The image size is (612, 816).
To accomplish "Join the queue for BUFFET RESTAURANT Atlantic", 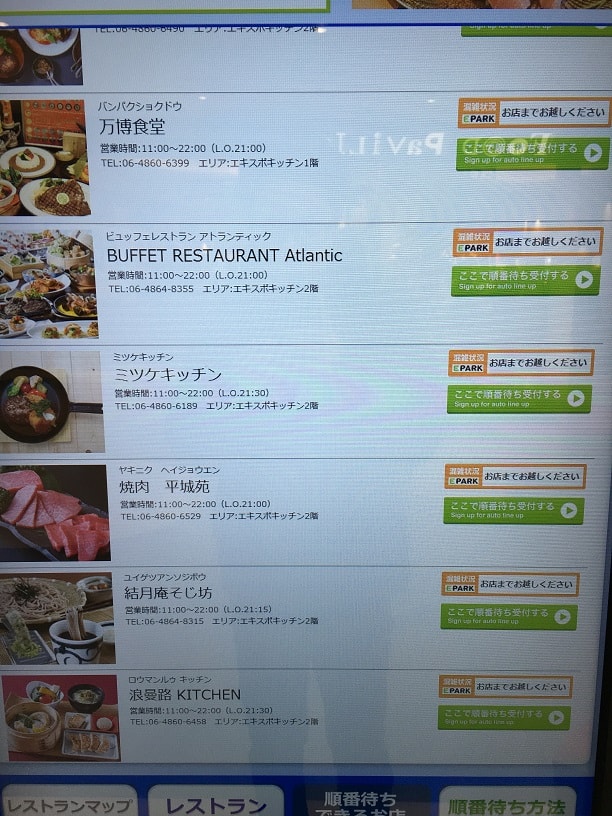I will click(526, 280).
